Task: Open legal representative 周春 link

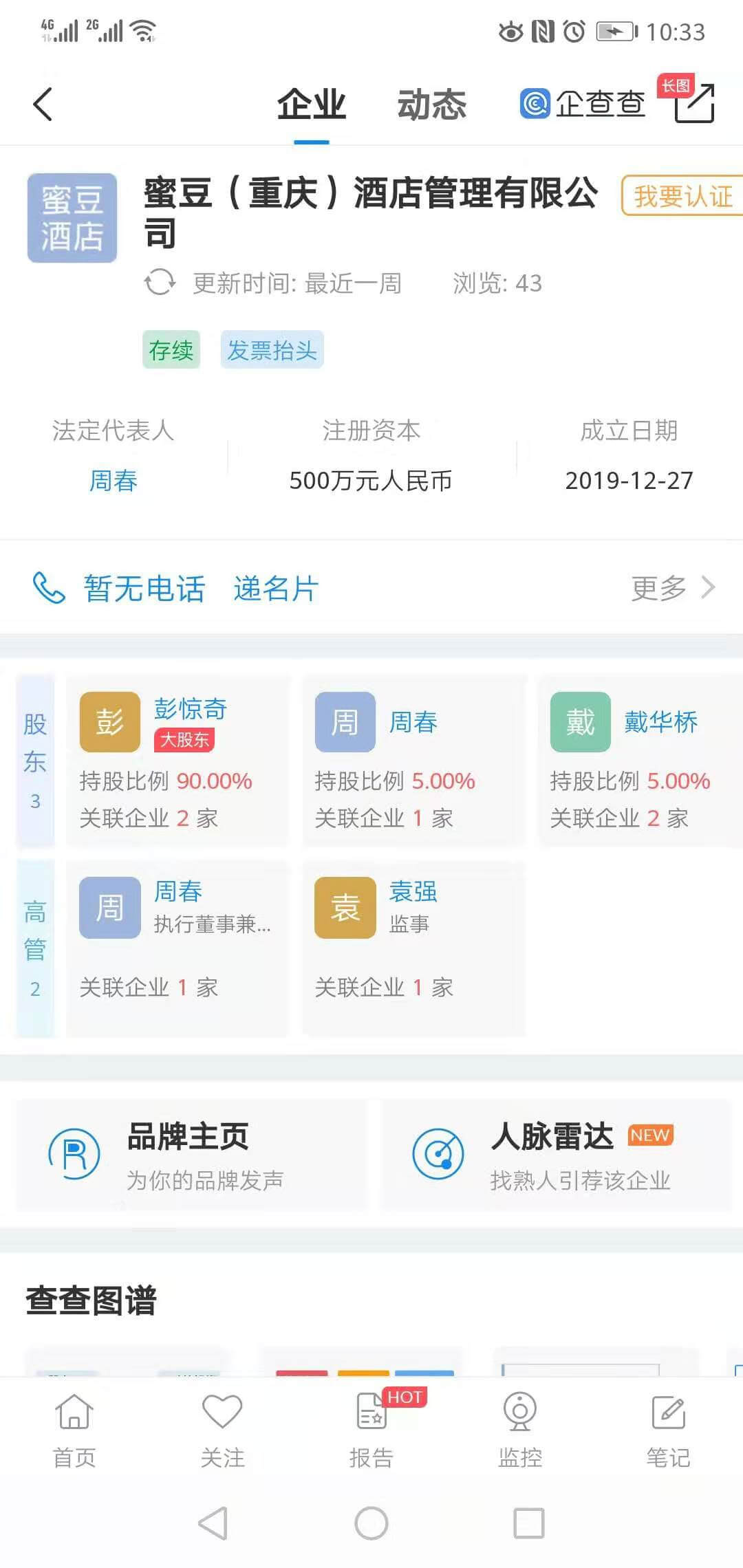Action: (114, 480)
